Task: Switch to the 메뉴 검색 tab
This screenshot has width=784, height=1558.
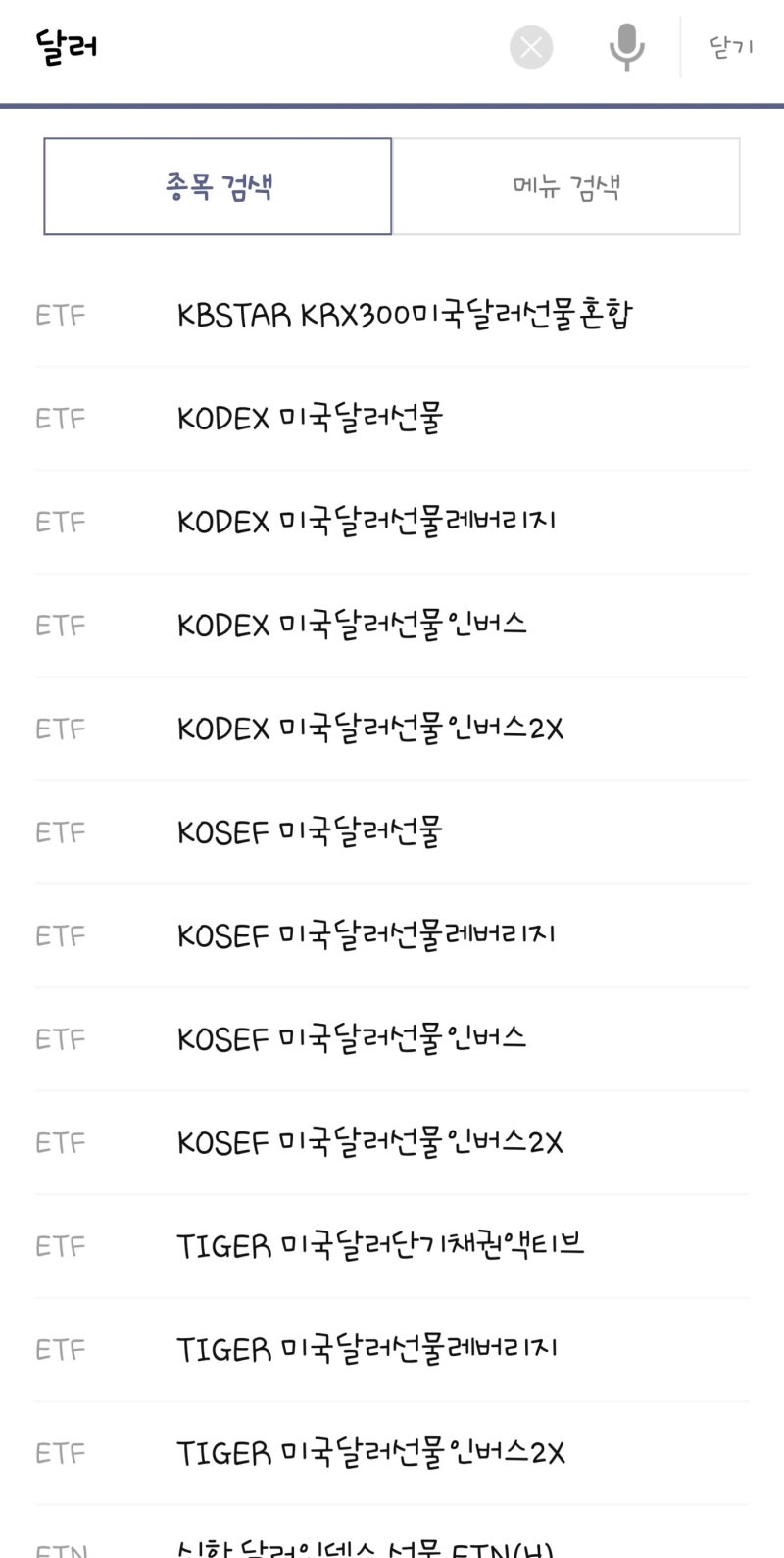Action: click(568, 186)
